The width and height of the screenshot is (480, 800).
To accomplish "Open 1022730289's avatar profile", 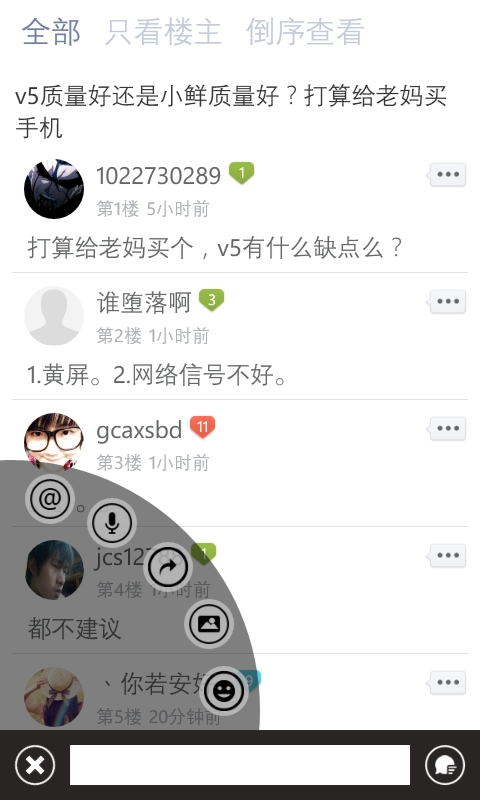I will click(54, 189).
